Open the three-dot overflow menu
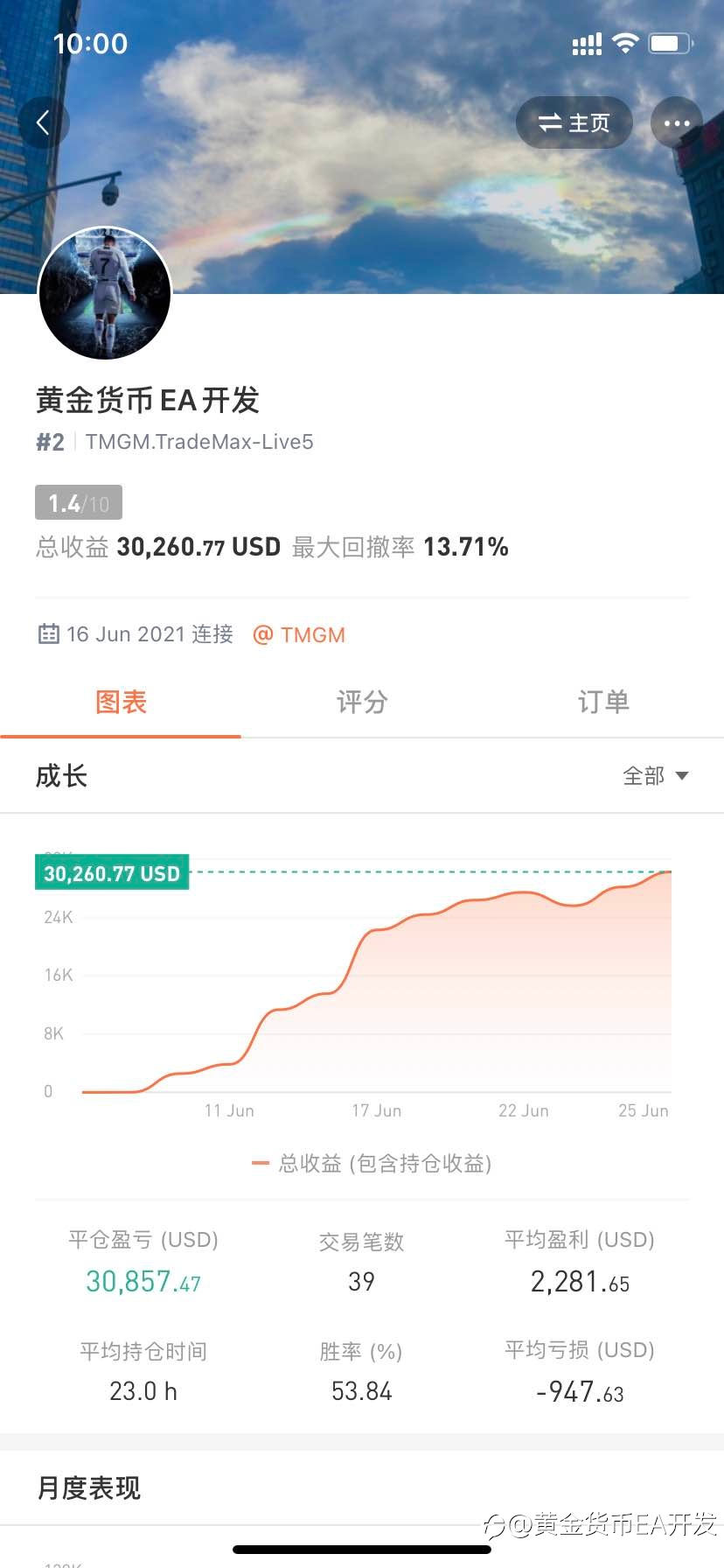Image resolution: width=724 pixels, height=1568 pixels. (677, 122)
